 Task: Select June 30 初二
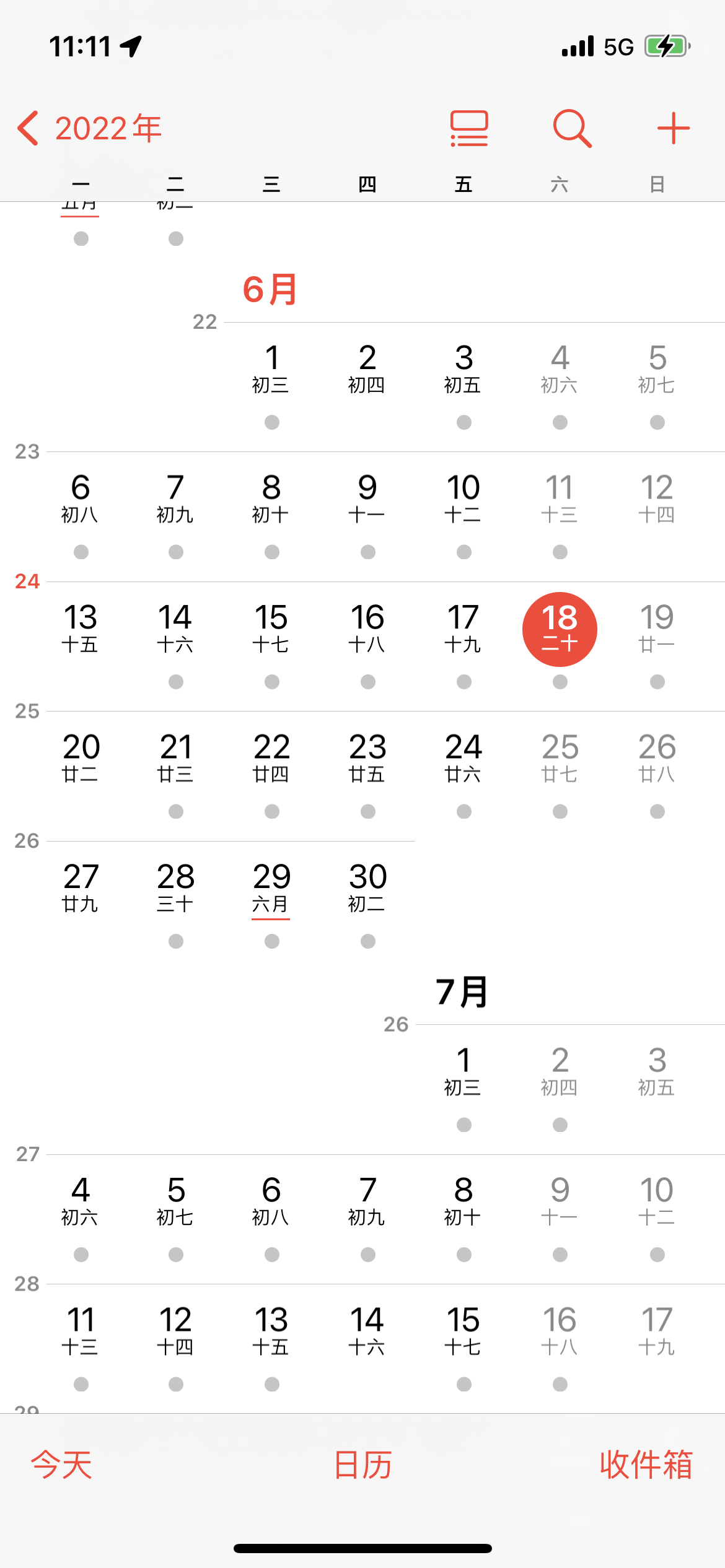367,888
